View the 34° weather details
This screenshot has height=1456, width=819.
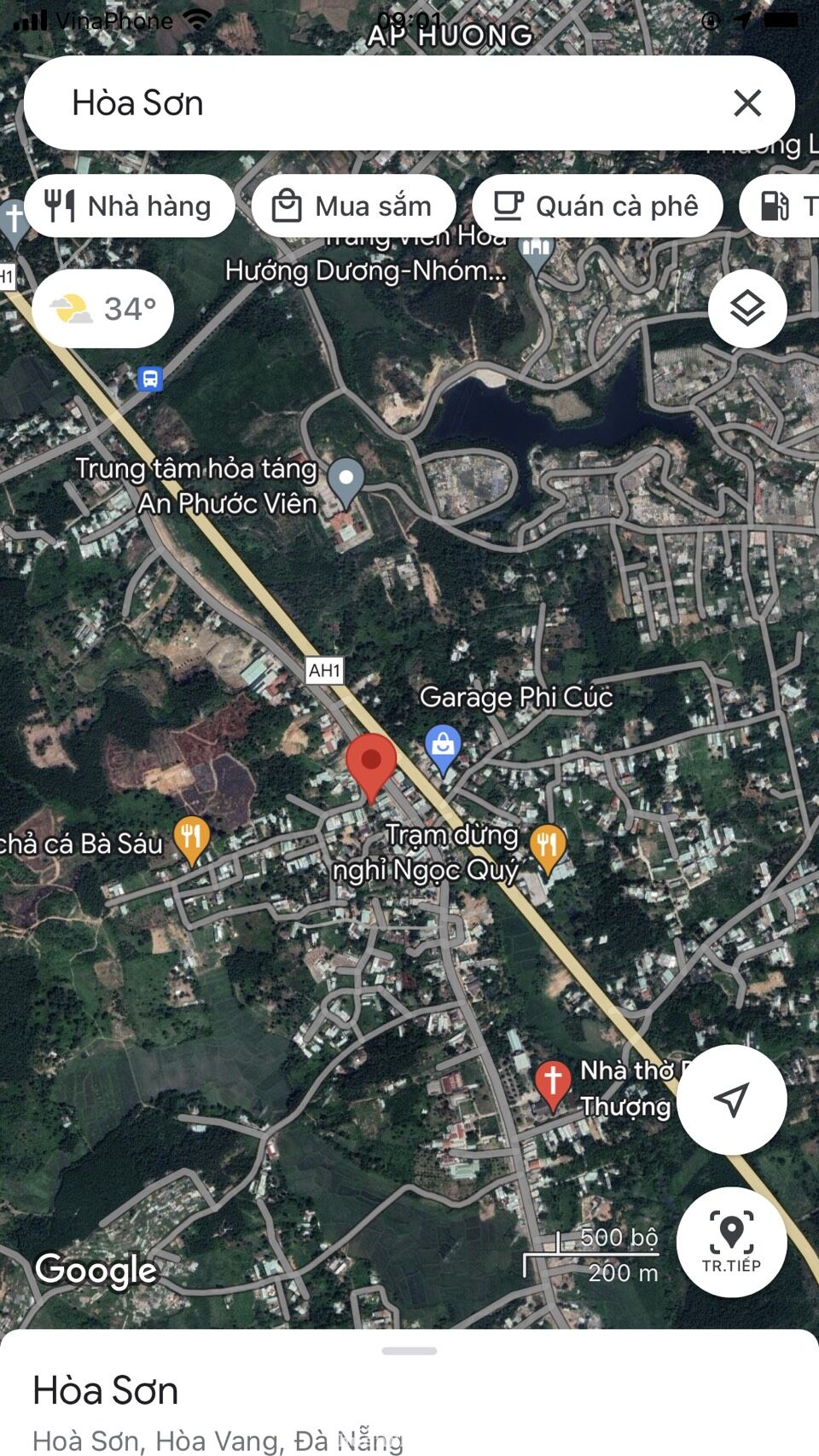pos(103,308)
